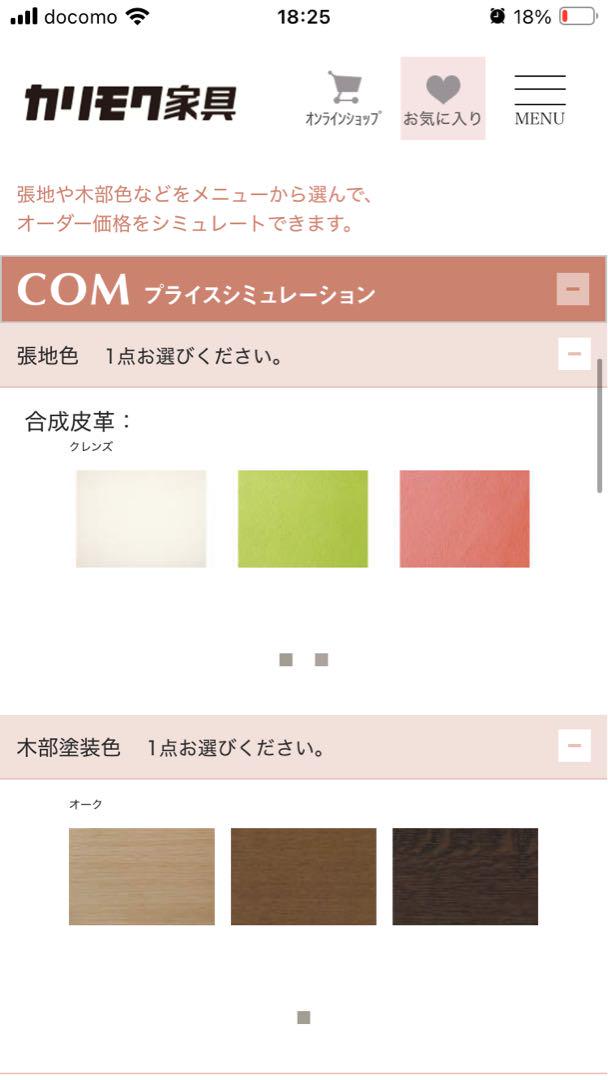Open the MENU hamburger button
The height and width of the screenshot is (1080, 608).
coord(539,100)
